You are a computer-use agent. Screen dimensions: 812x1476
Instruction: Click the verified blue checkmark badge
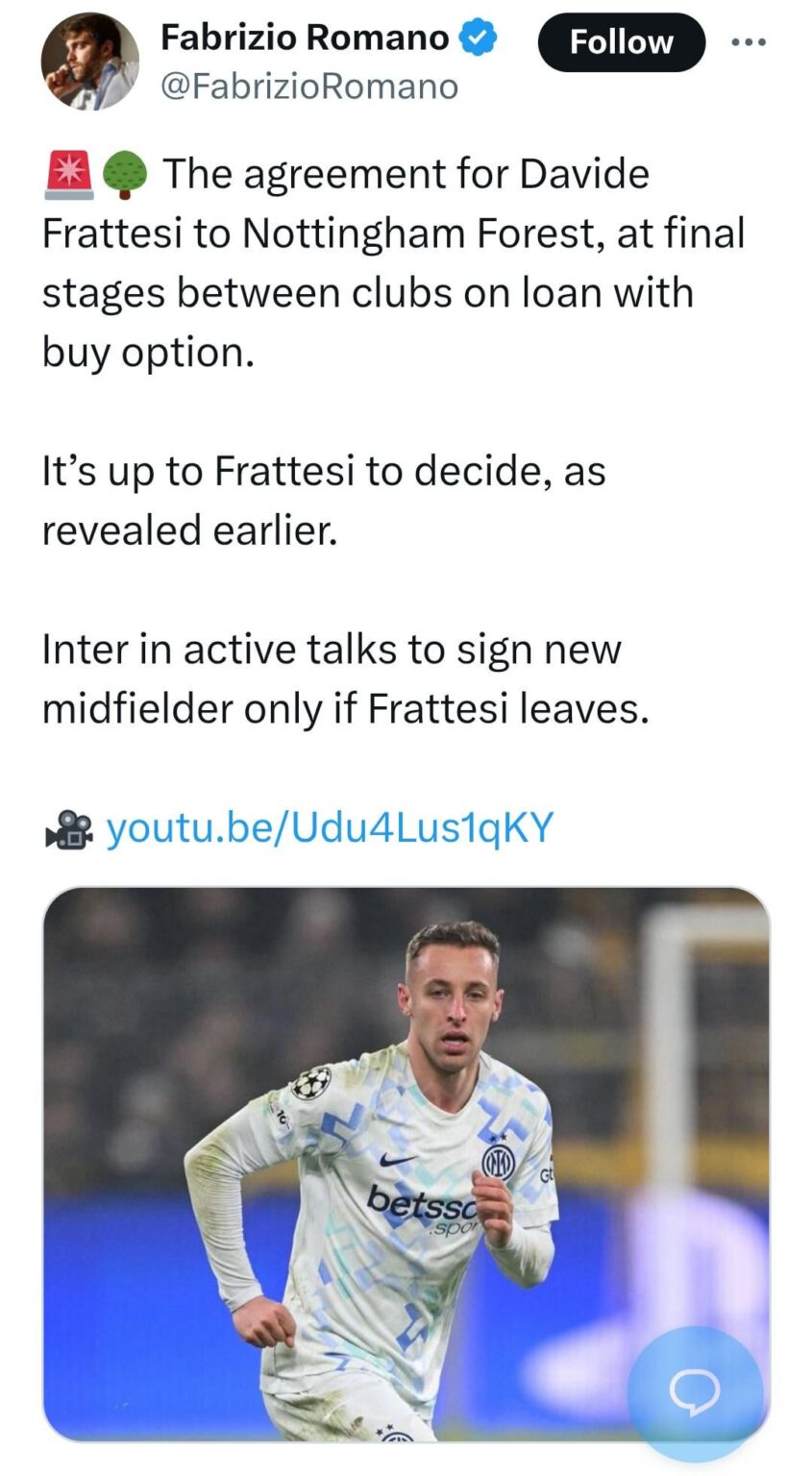click(x=476, y=38)
